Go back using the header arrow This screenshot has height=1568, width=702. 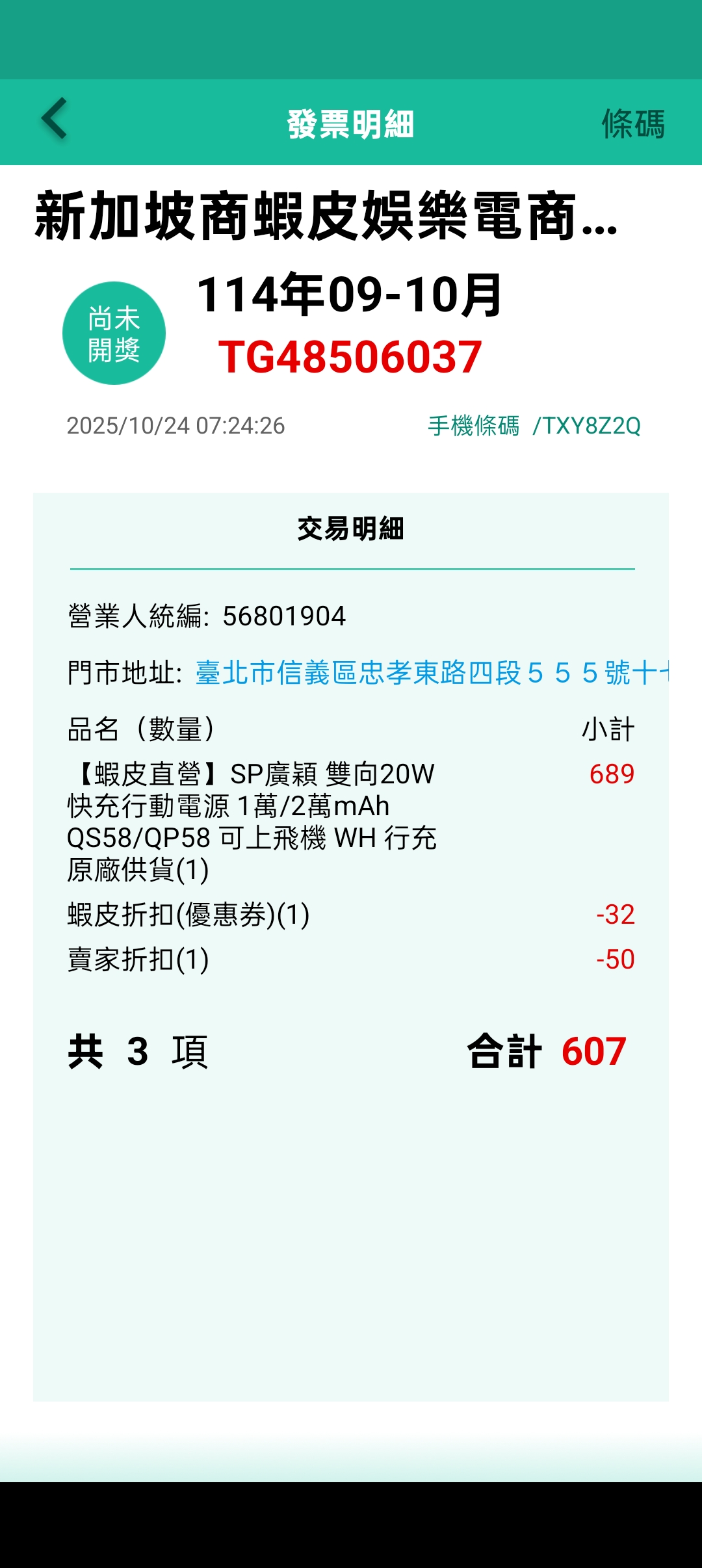(x=55, y=120)
